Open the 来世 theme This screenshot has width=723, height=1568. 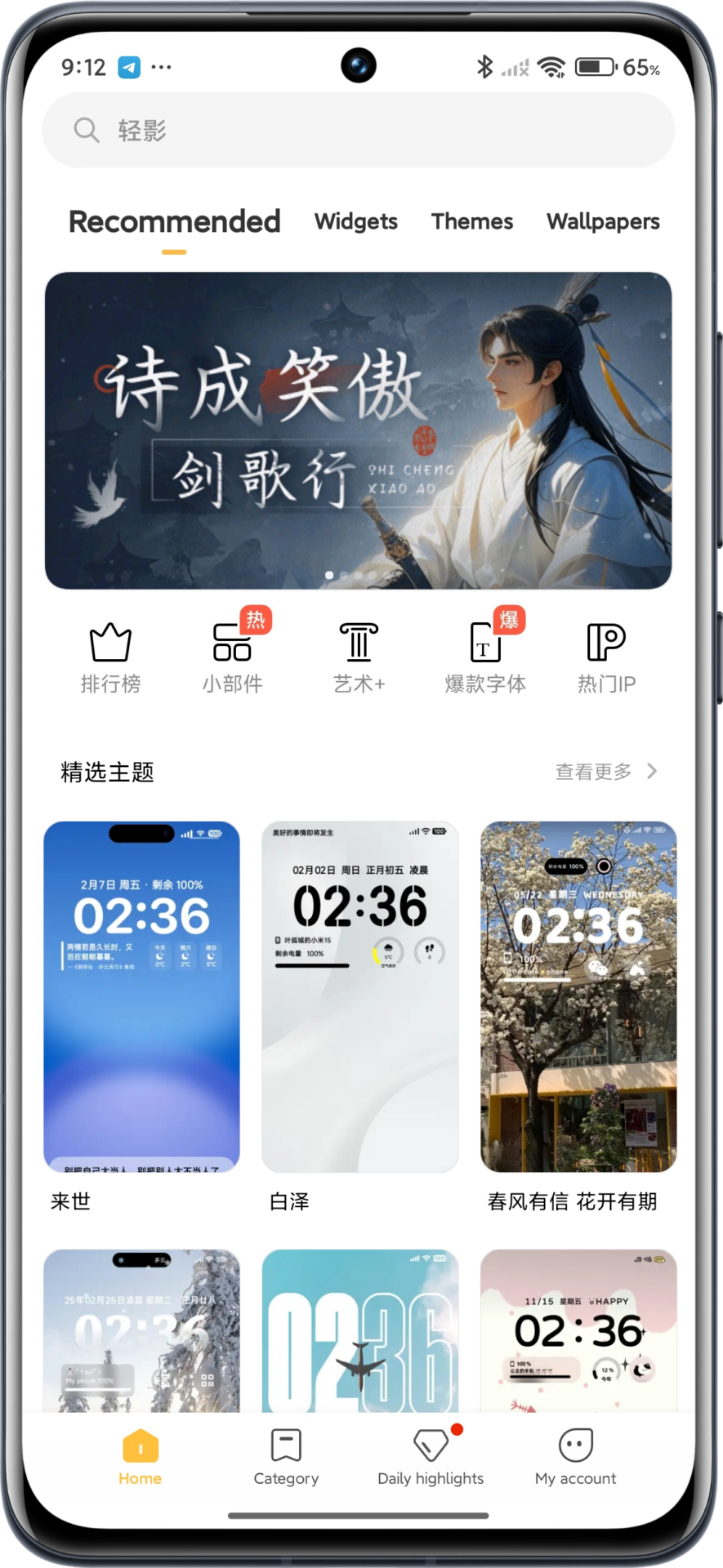pos(141,996)
